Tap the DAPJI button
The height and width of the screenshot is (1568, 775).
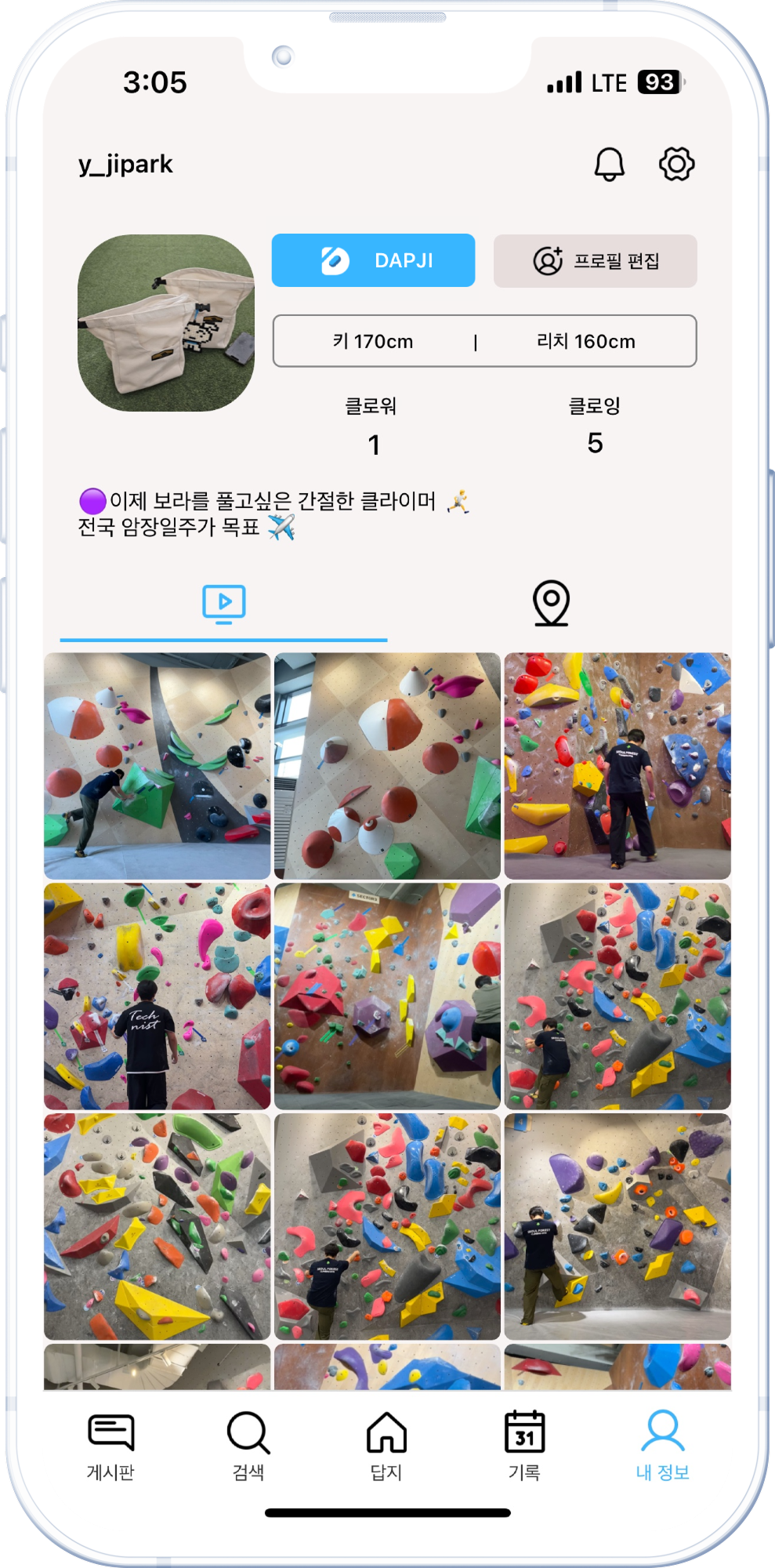coord(373,260)
